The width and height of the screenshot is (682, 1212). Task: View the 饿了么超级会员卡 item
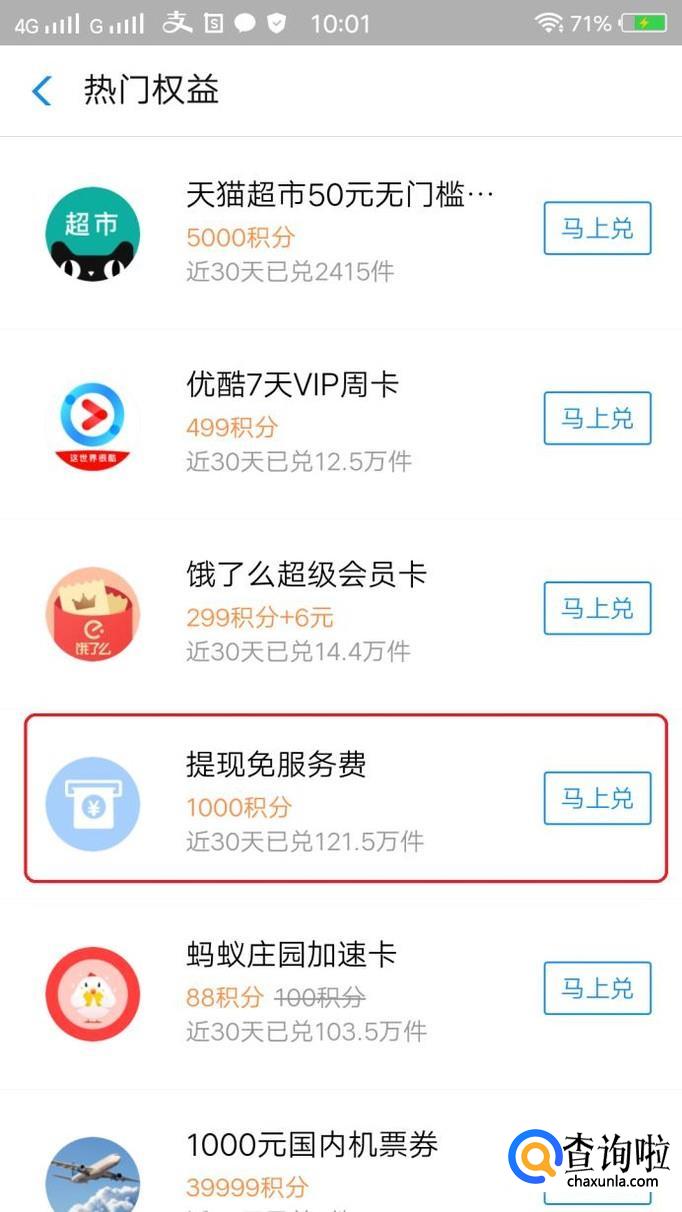[x=341, y=614]
